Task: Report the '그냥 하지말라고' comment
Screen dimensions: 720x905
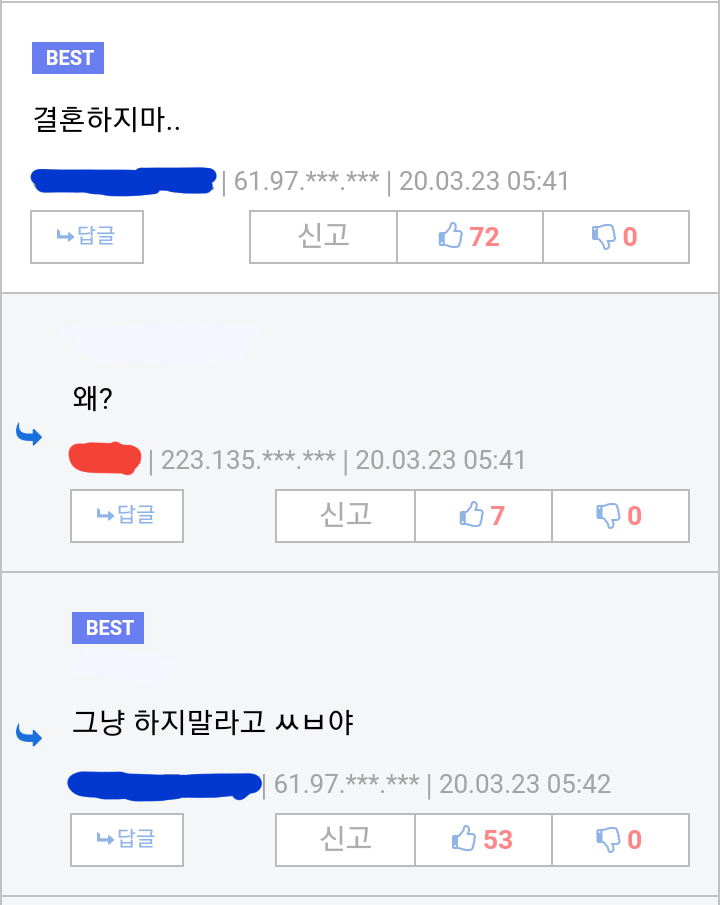Action: (345, 839)
